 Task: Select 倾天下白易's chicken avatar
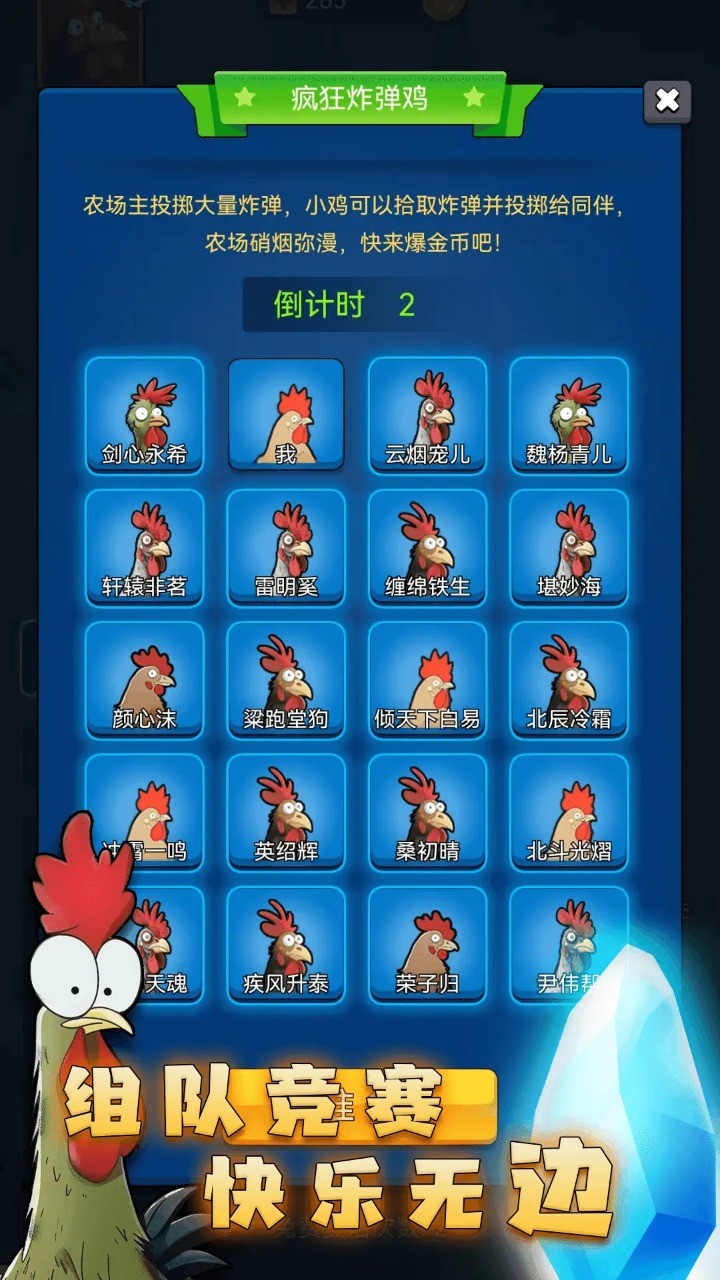point(428,678)
